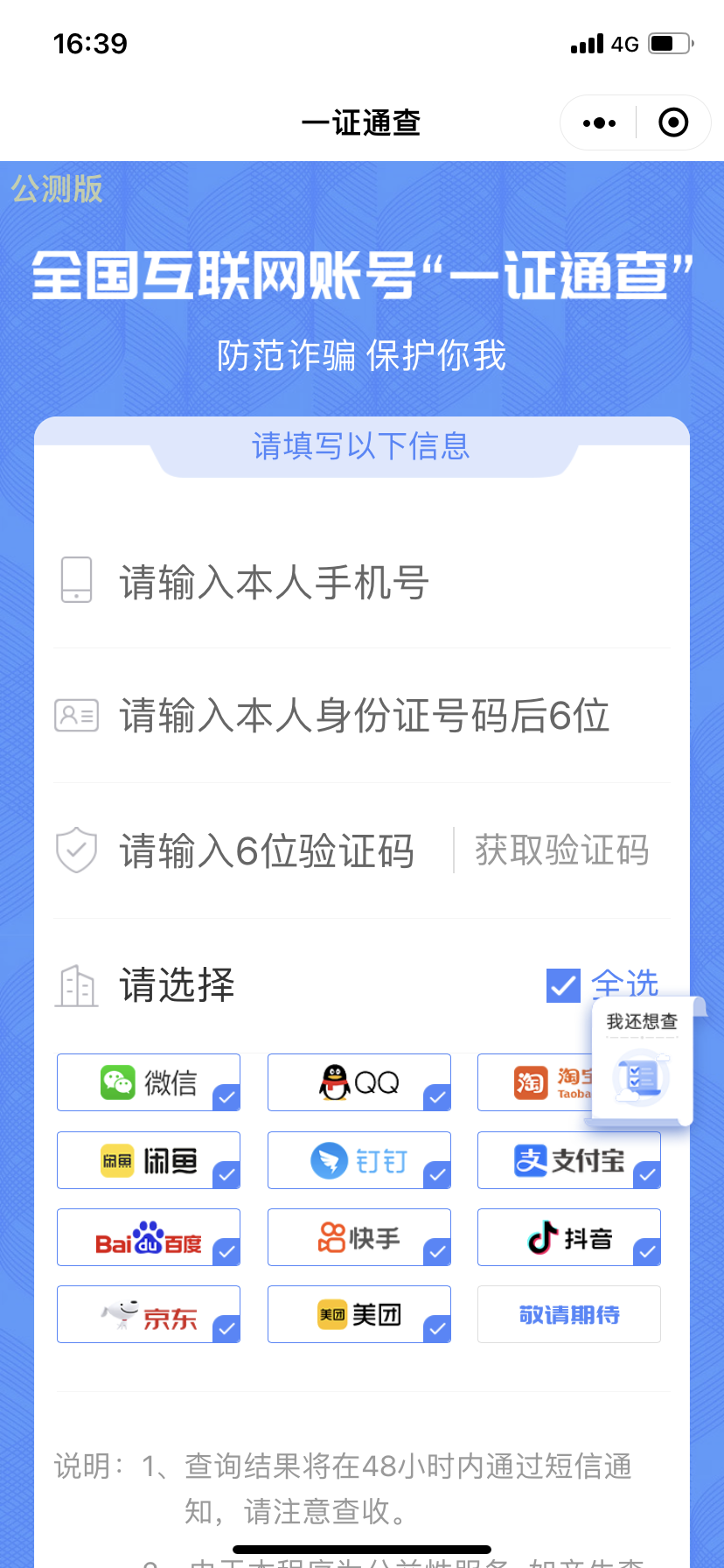
Task: Close the mini program with the circle button
Action: (x=673, y=123)
